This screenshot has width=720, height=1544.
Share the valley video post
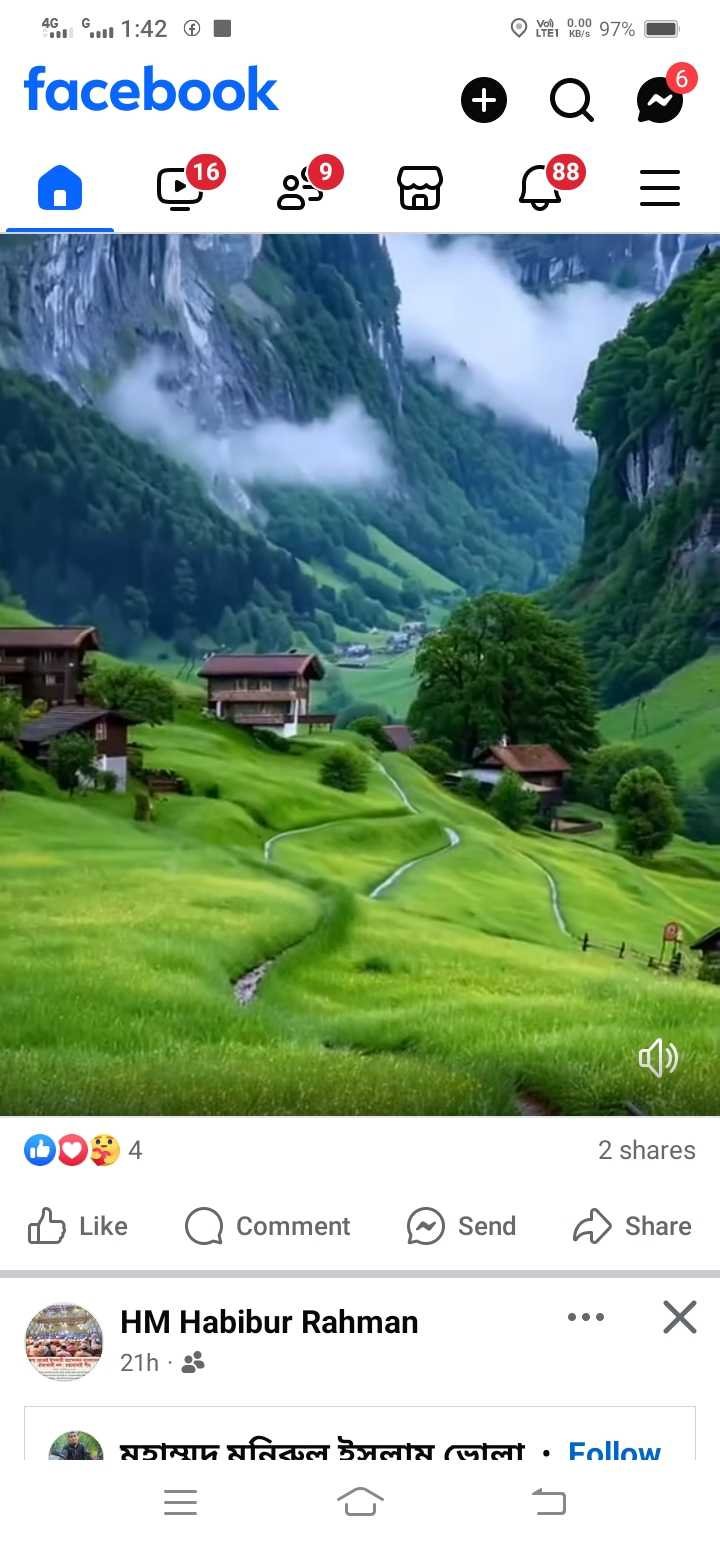tap(632, 1226)
